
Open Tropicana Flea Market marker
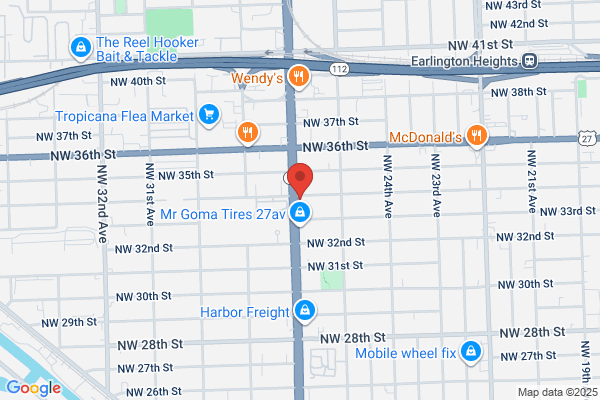pos(209,116)
